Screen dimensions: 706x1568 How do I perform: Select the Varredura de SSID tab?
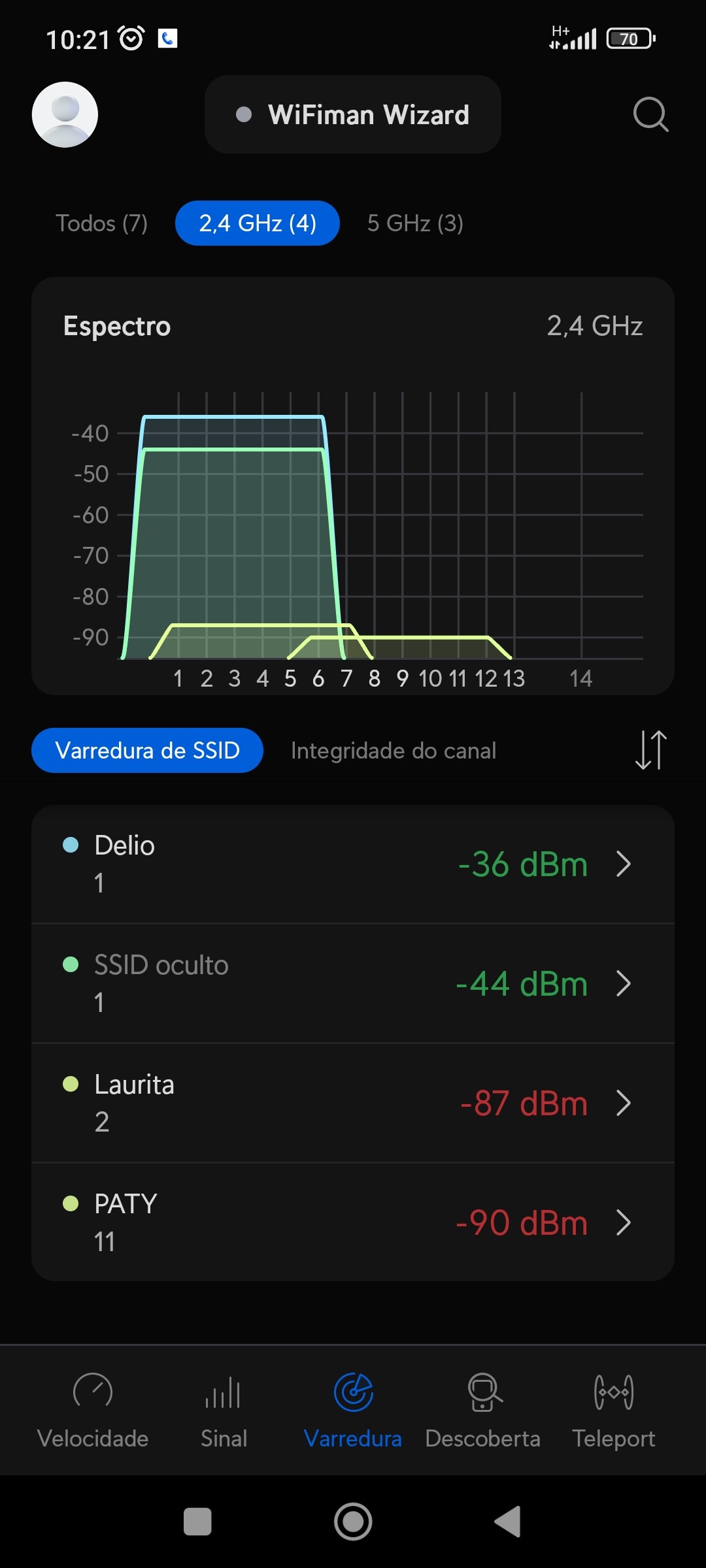coord(147,750)
